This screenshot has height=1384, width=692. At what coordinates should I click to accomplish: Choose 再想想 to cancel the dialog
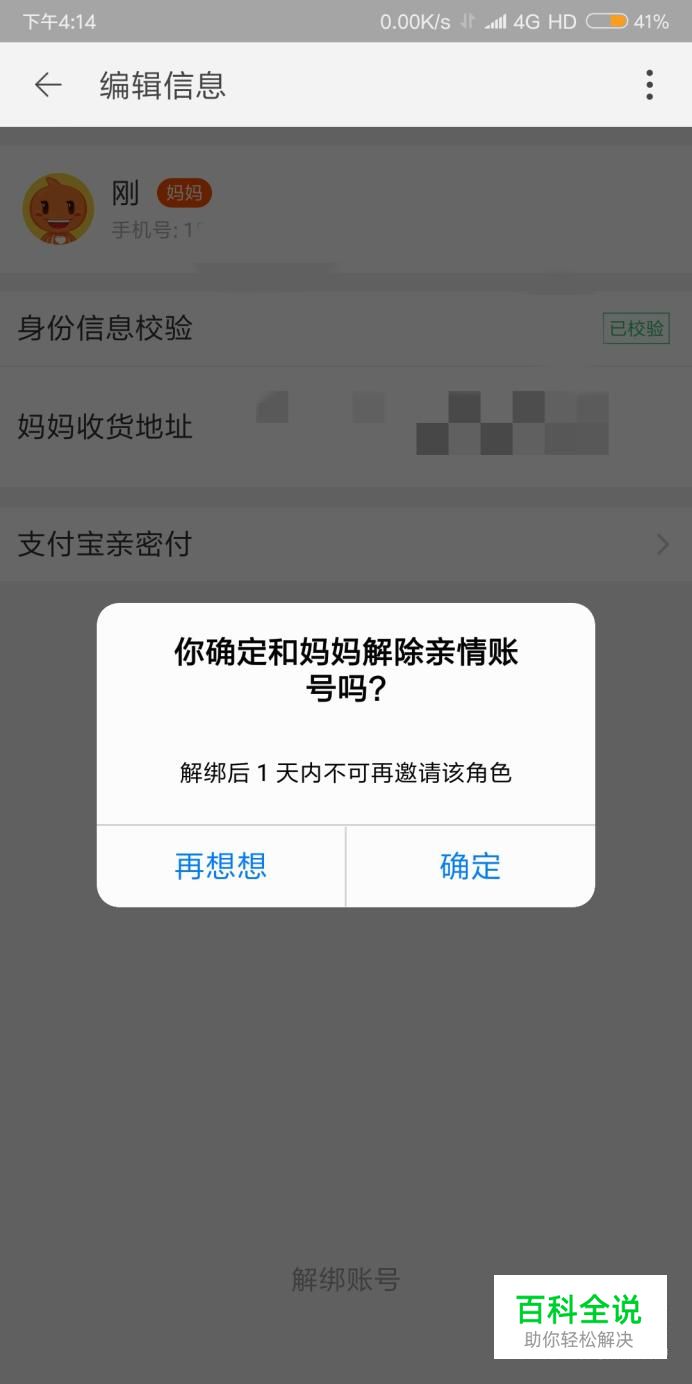pos(221,866)
